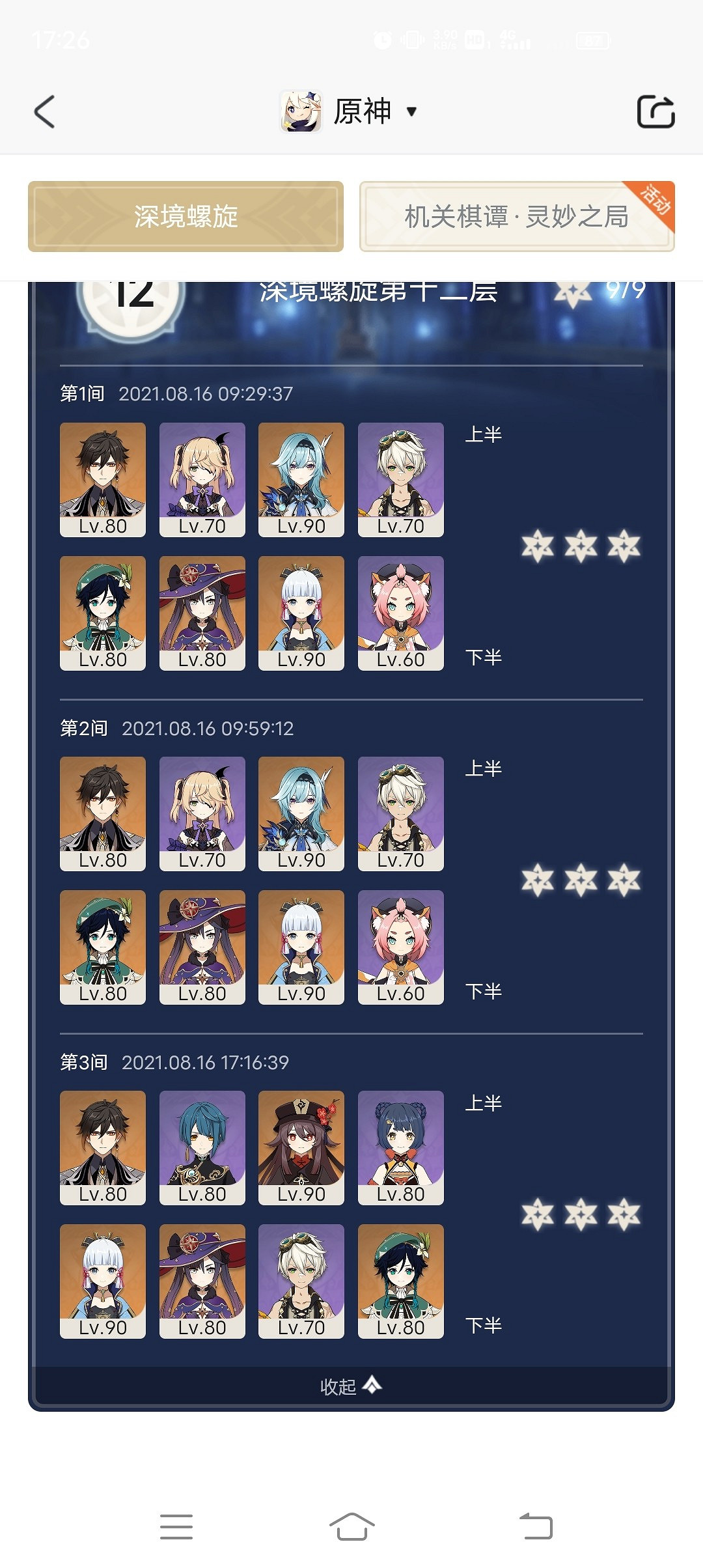Collapse the floor details with 收起
The width and height of the screenshot is (703, 1568).
coord(350,1386)
